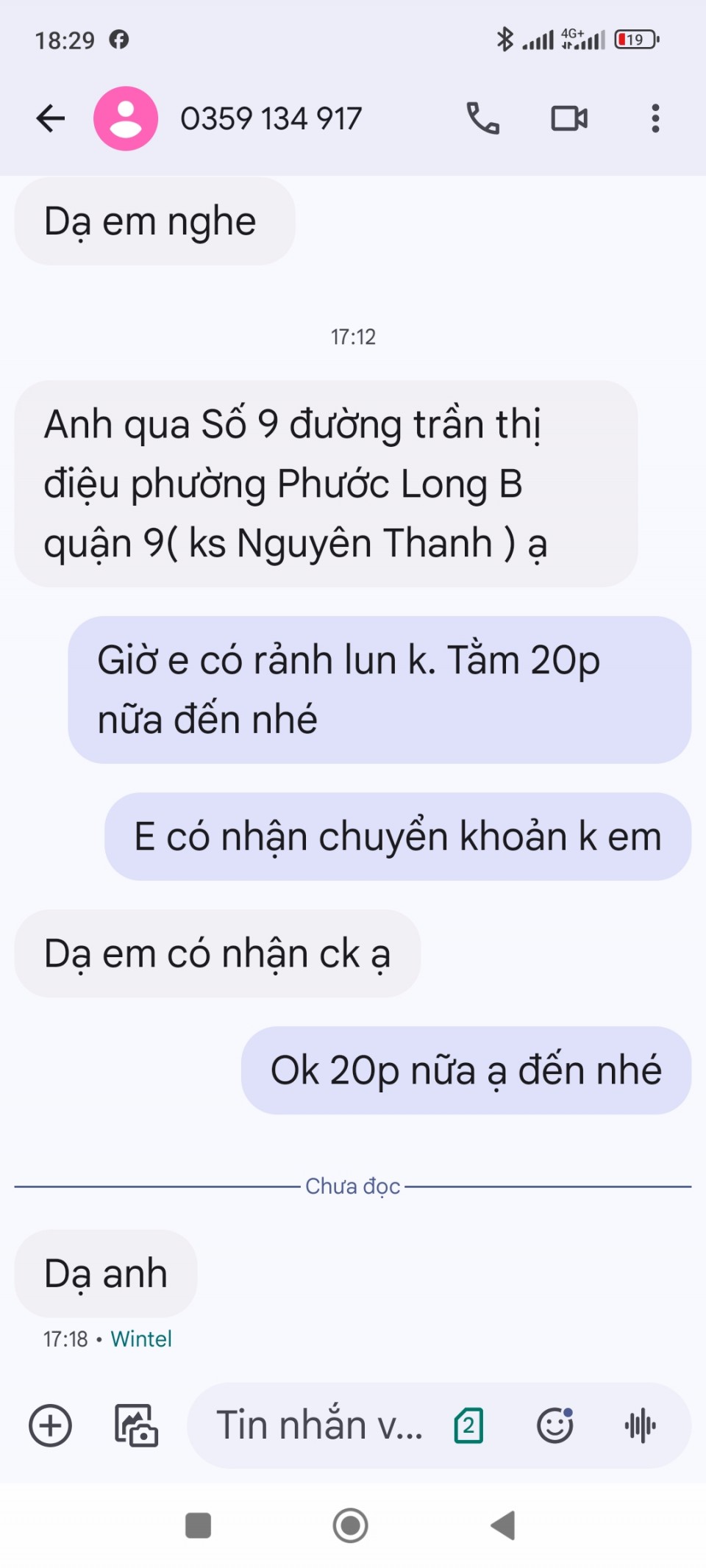
Task: Go back to the conversation list
Action: [x=50, y=118]
